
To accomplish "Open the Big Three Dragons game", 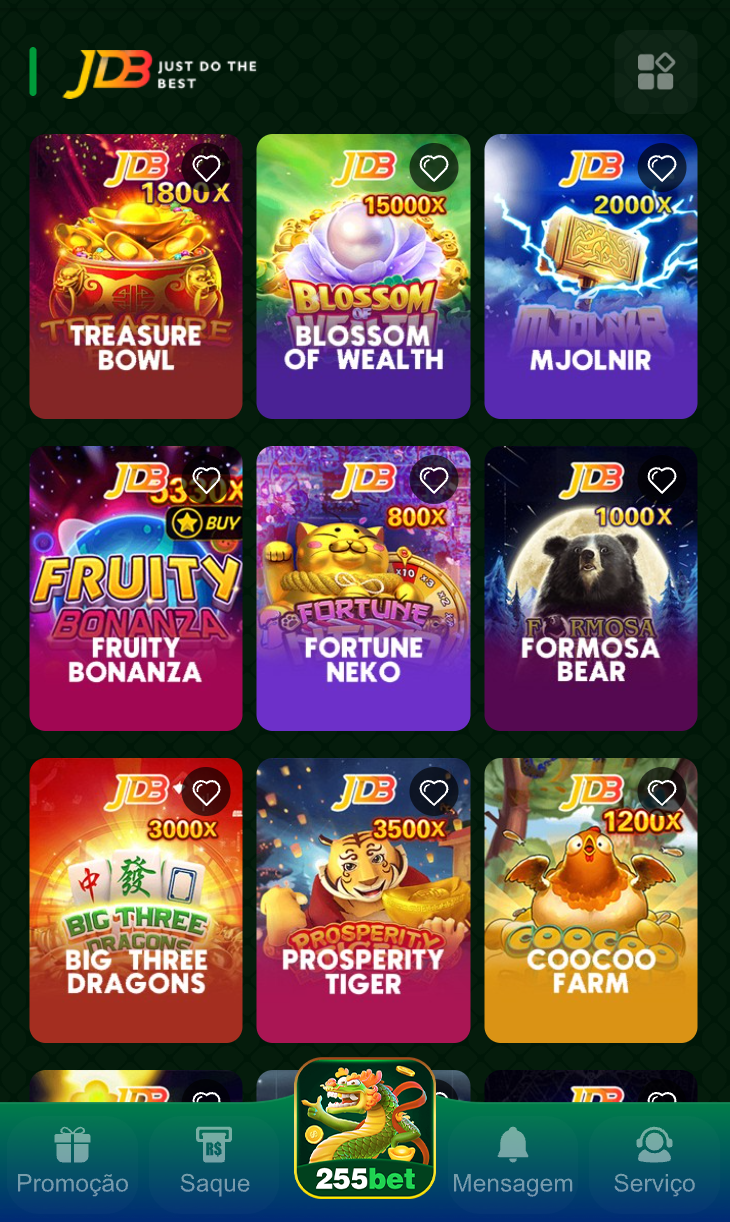I will click(135, 899).
